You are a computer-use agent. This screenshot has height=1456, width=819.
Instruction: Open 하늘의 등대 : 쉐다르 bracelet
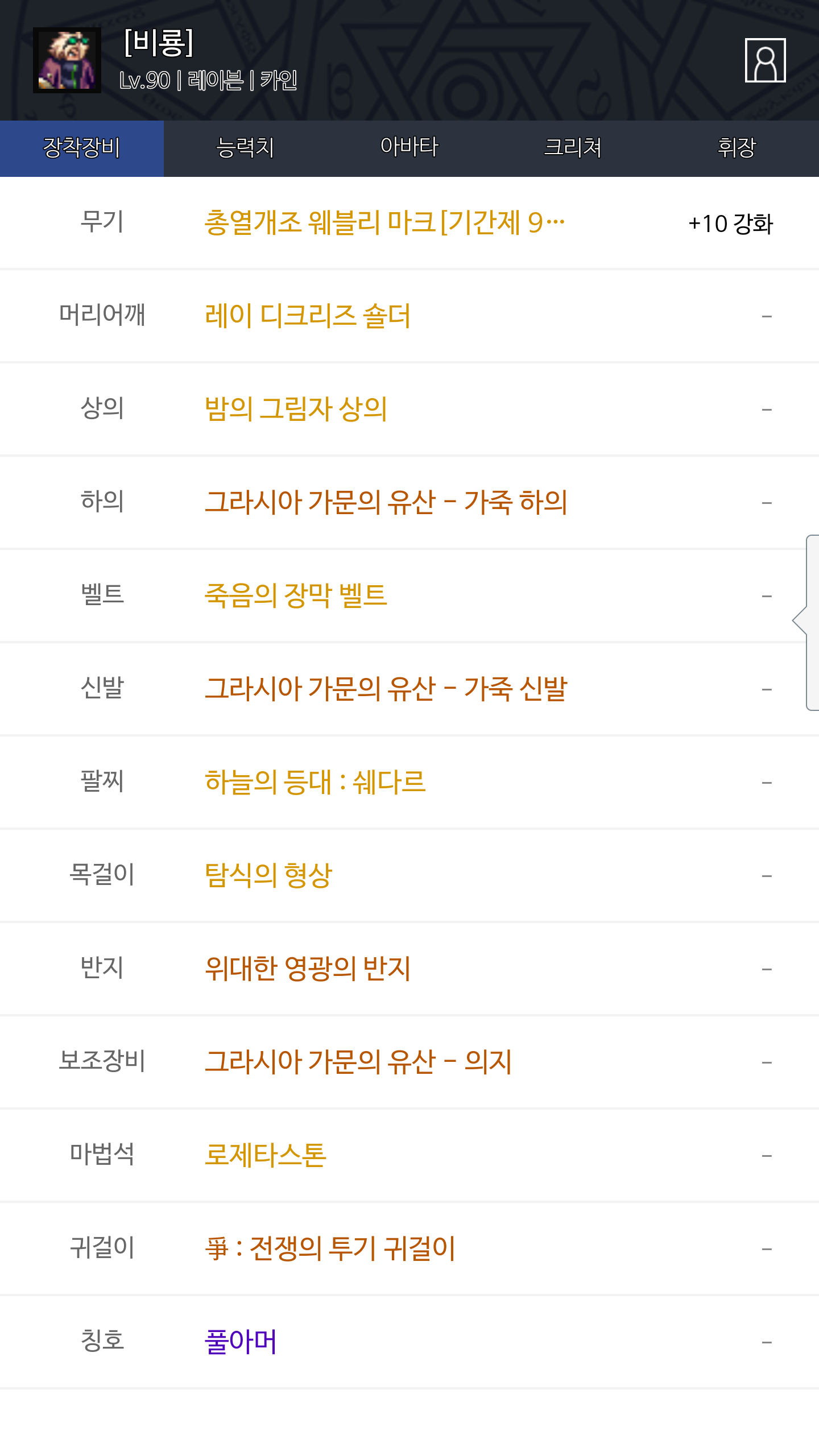coord(315,782)
